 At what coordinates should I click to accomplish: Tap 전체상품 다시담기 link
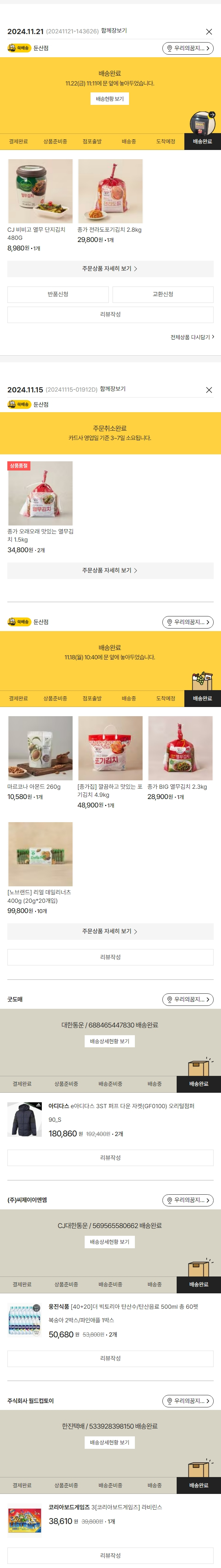coord(192,337)
